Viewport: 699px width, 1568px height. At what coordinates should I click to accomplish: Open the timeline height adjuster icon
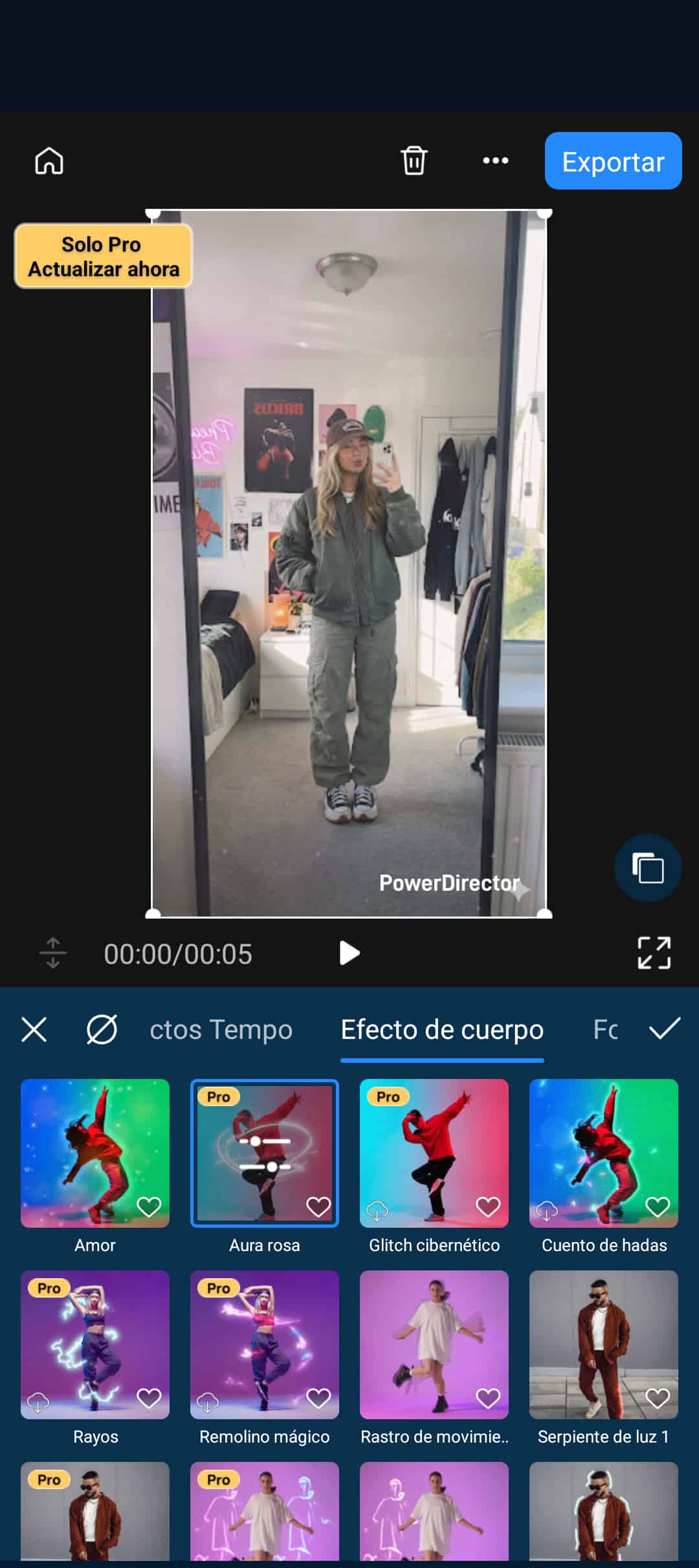52,953
